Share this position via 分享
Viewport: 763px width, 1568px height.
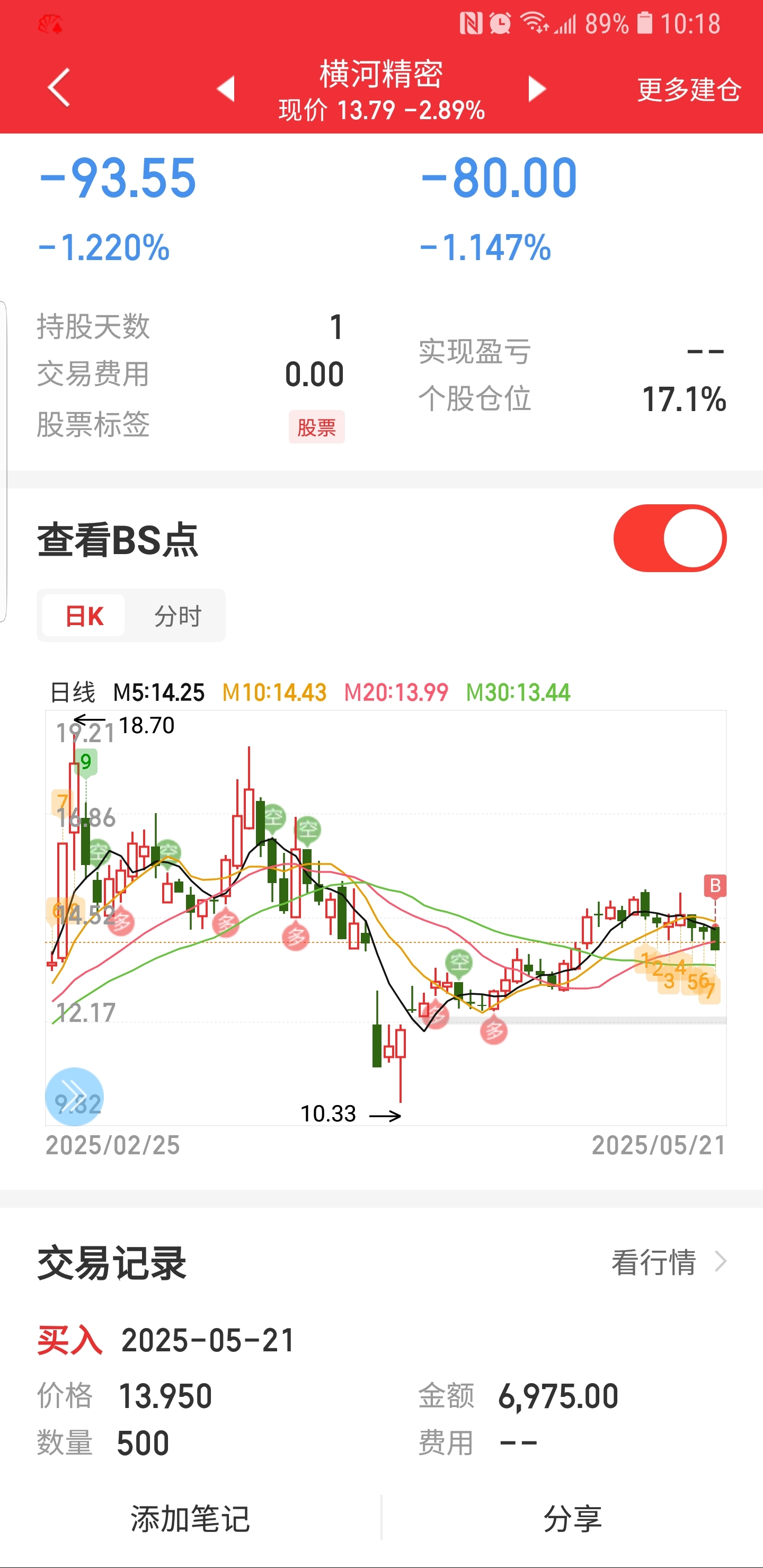coord(572,1519)
